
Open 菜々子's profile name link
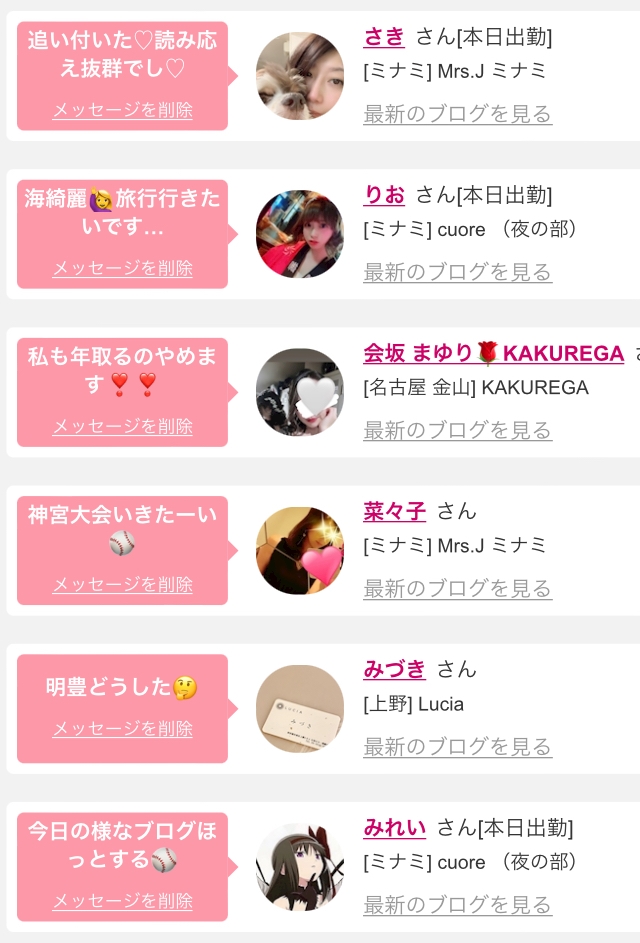395,511
